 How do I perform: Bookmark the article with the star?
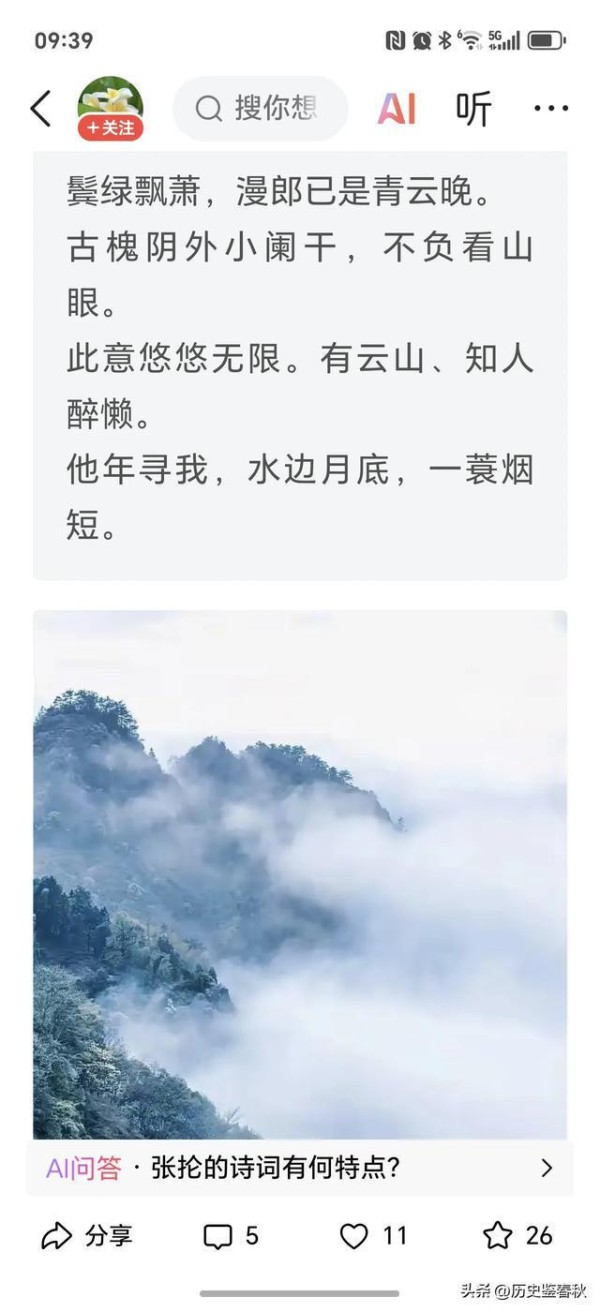[x=517, y=1236]
